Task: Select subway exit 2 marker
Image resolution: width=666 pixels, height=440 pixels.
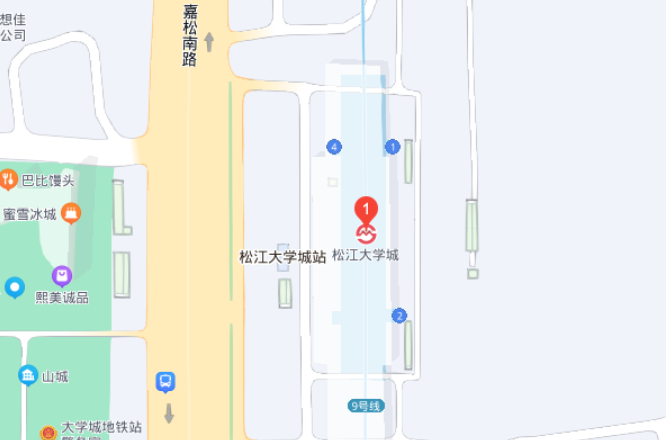Action: coord(399,315)
